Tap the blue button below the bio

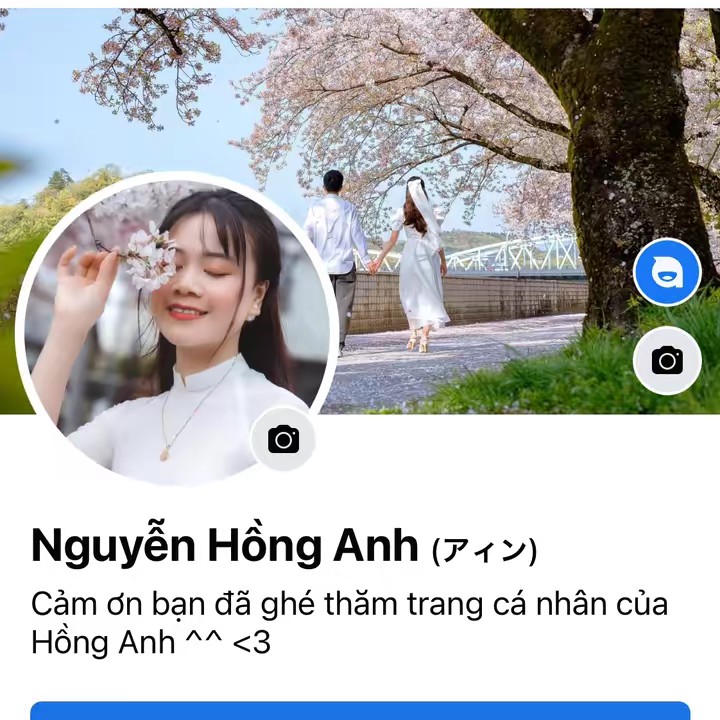[360, 711]
